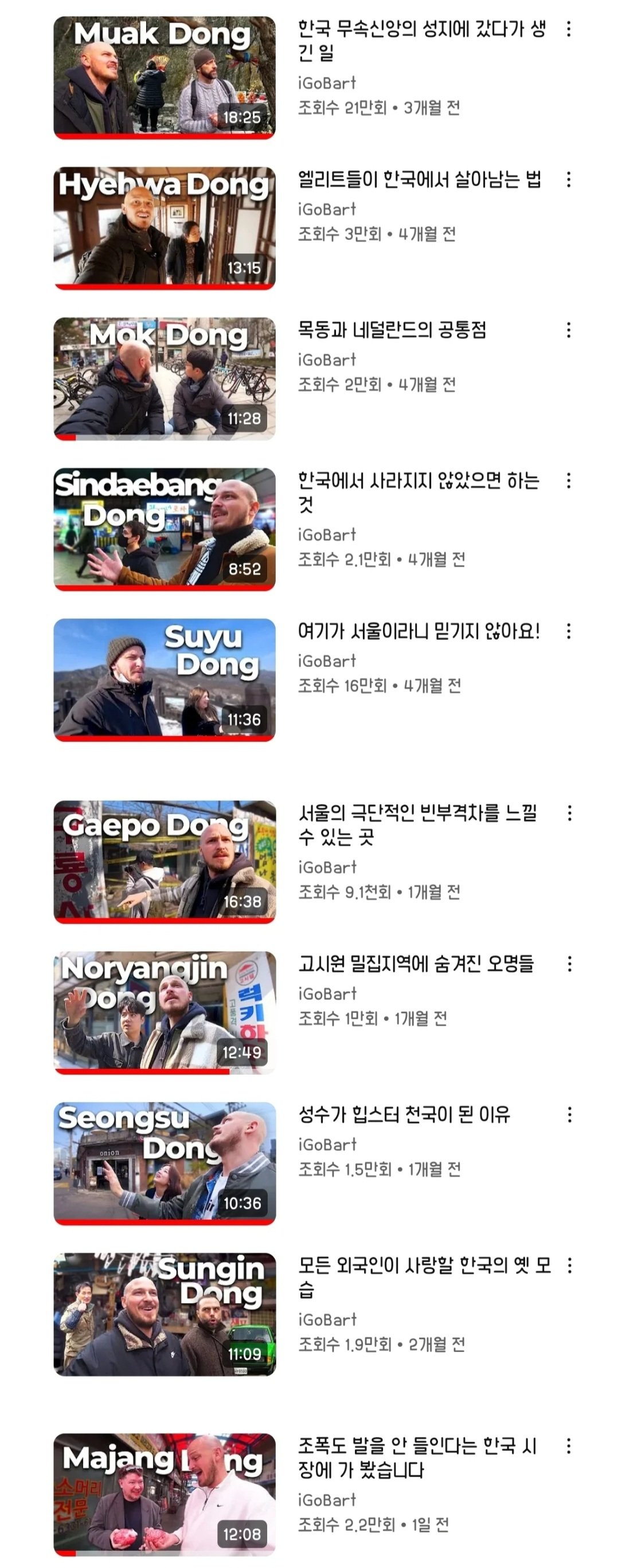The image size is (618, 1568).
Task: Watch the Gaepo Dong video
Action: coord(165,861)
